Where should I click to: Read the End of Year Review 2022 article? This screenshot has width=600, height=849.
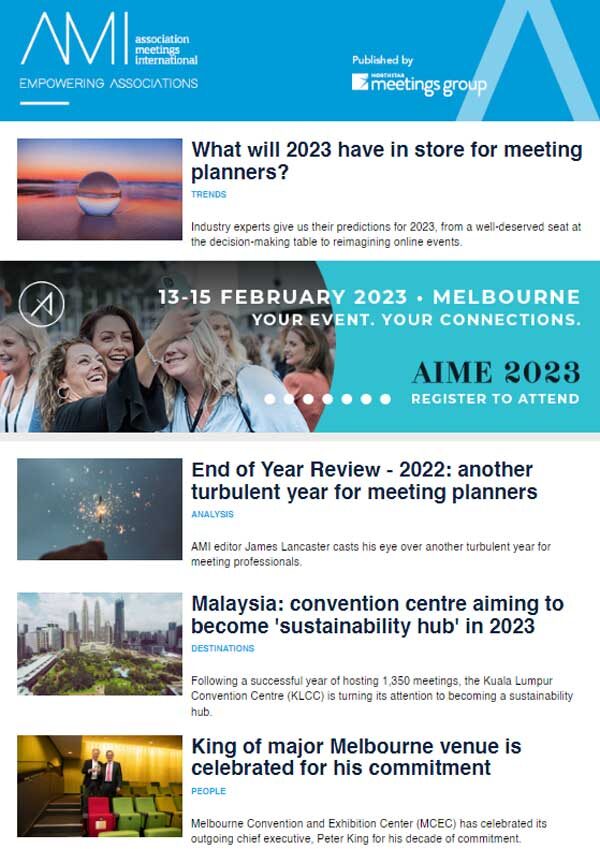364,480
